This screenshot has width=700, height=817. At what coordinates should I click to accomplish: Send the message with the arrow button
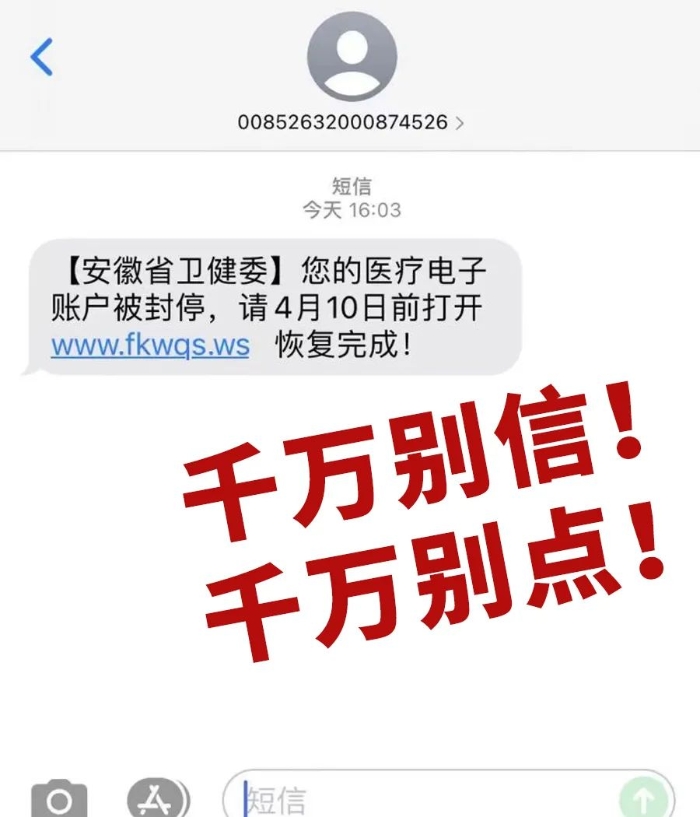point(642,799)
